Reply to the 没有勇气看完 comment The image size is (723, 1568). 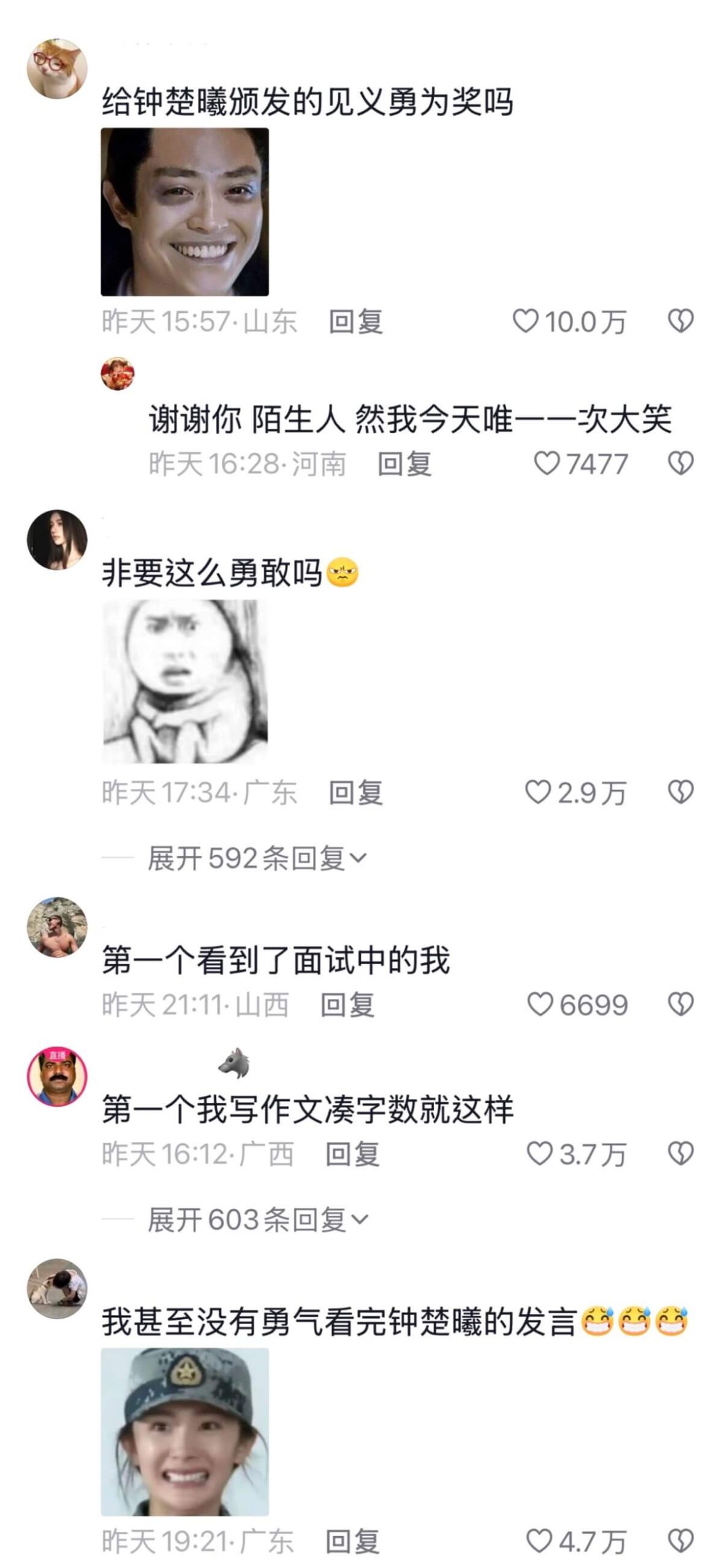pyautogui.click(x=352, y=1542)
